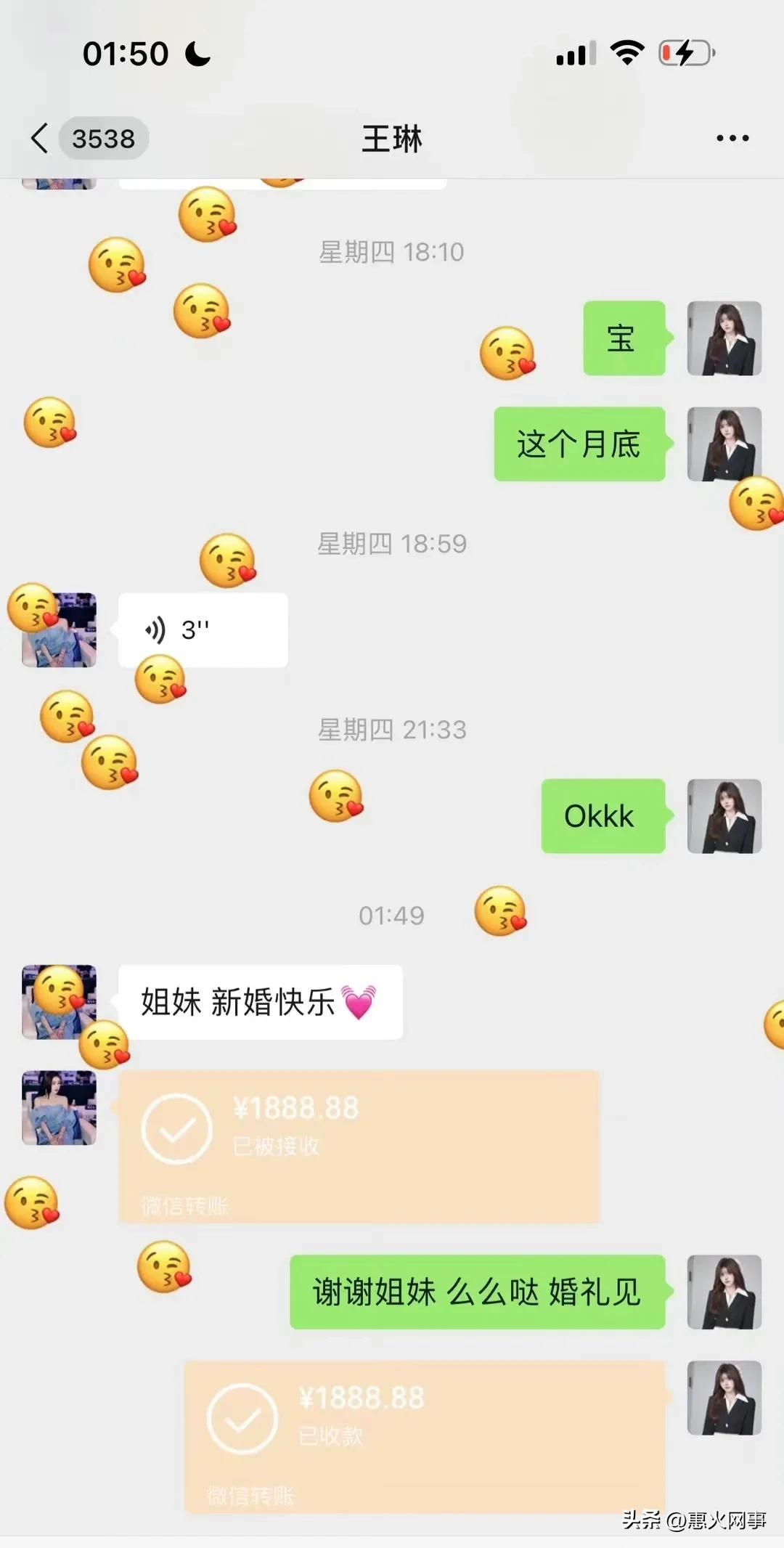Tap the 王琳 chat title
This screenshot has height=1548, width=784.
[392, 138]
